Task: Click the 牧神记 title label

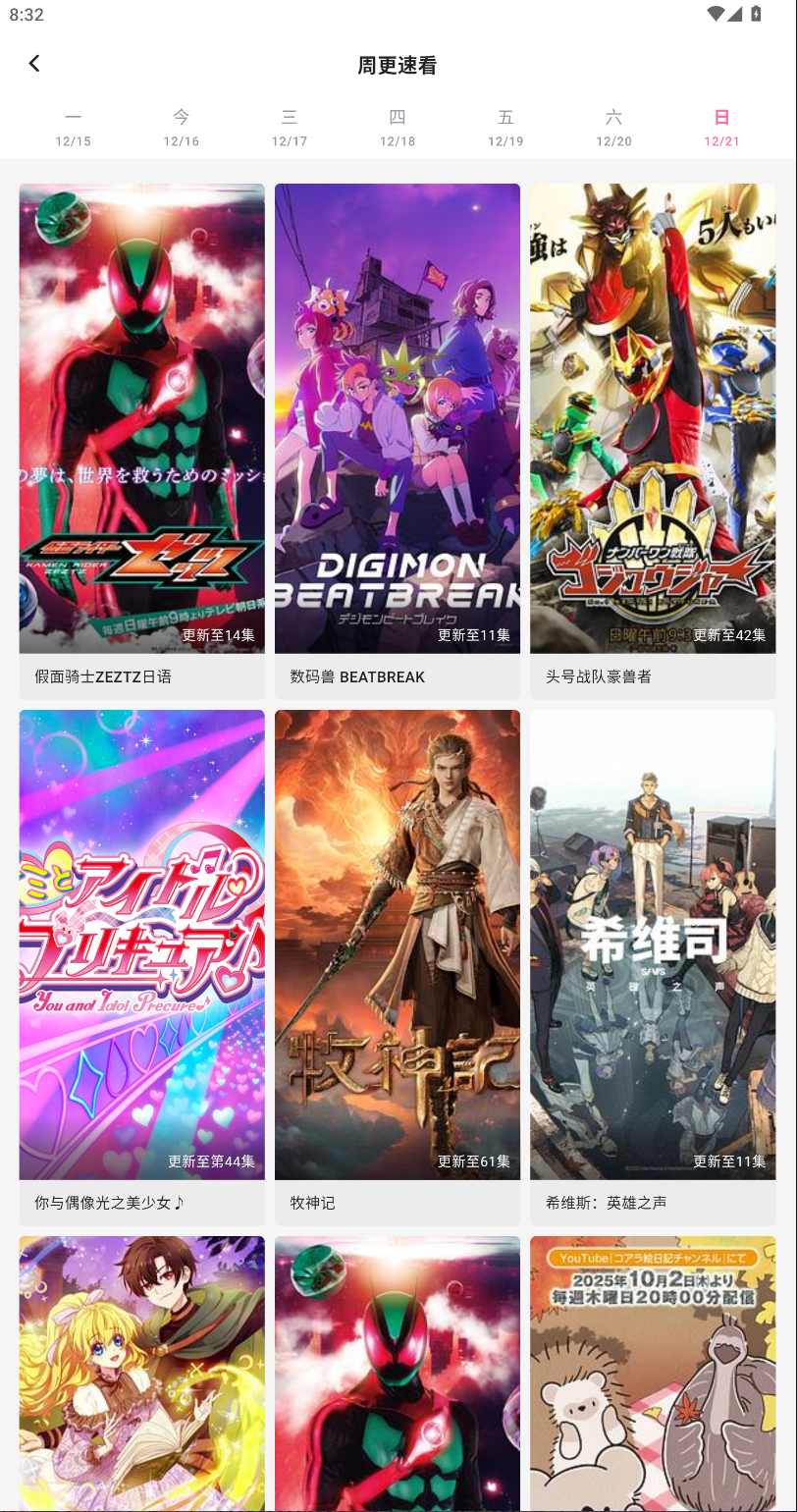Action: pos(312,1202)
